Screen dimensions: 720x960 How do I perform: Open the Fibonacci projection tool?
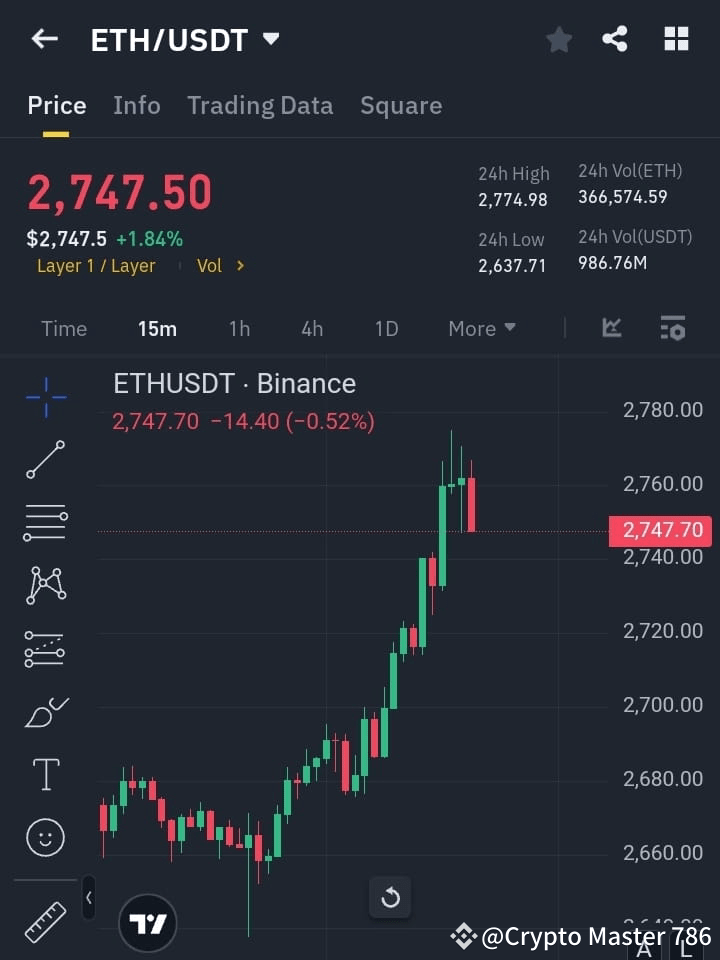point(44,648)
